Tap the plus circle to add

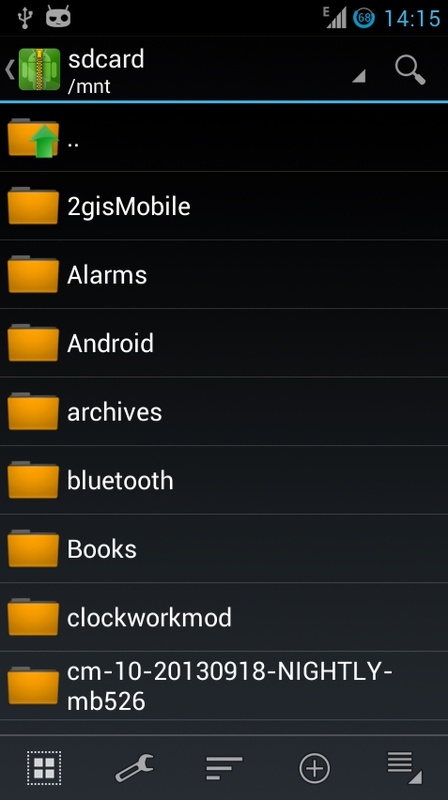(314, 768)
